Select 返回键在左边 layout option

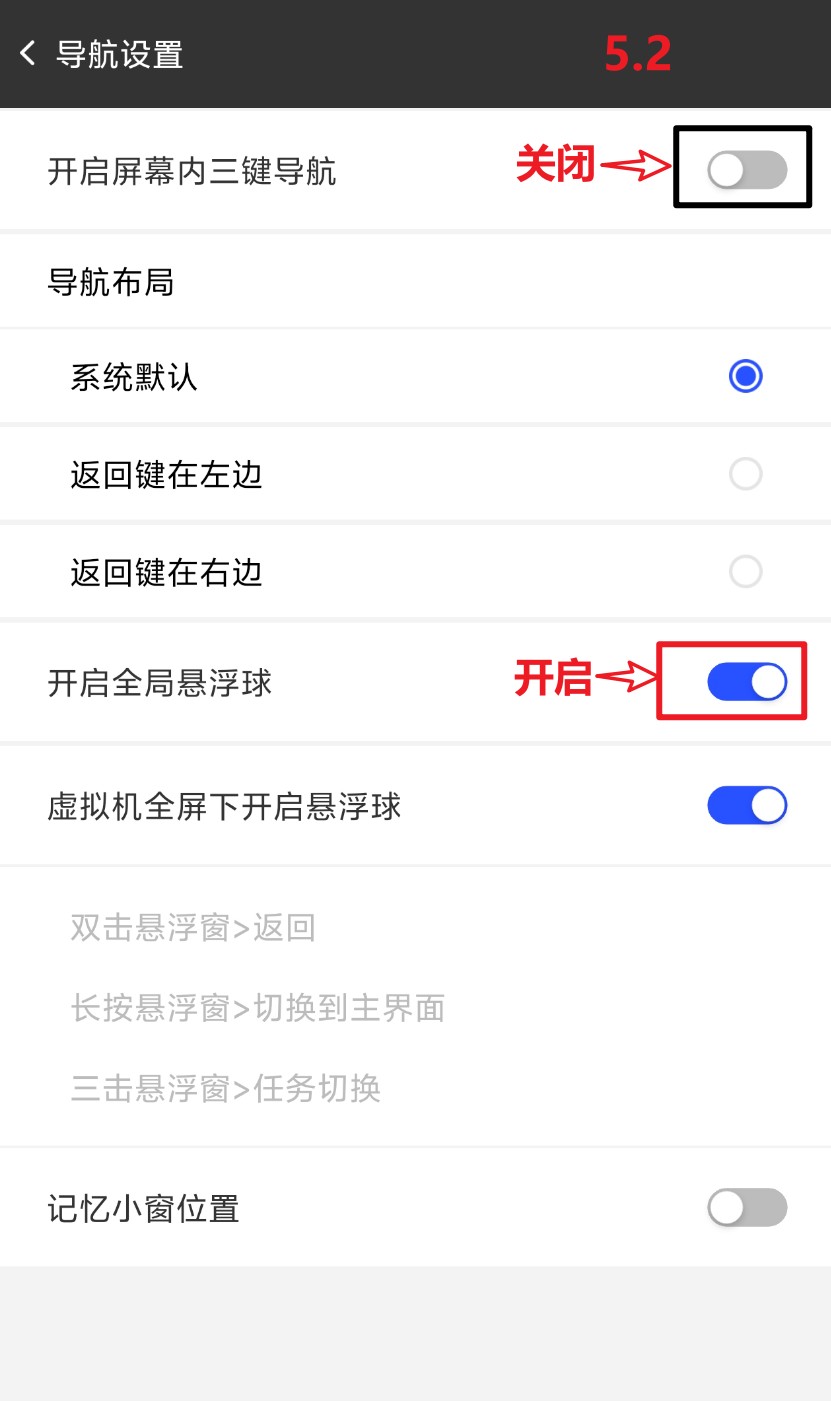745,473
